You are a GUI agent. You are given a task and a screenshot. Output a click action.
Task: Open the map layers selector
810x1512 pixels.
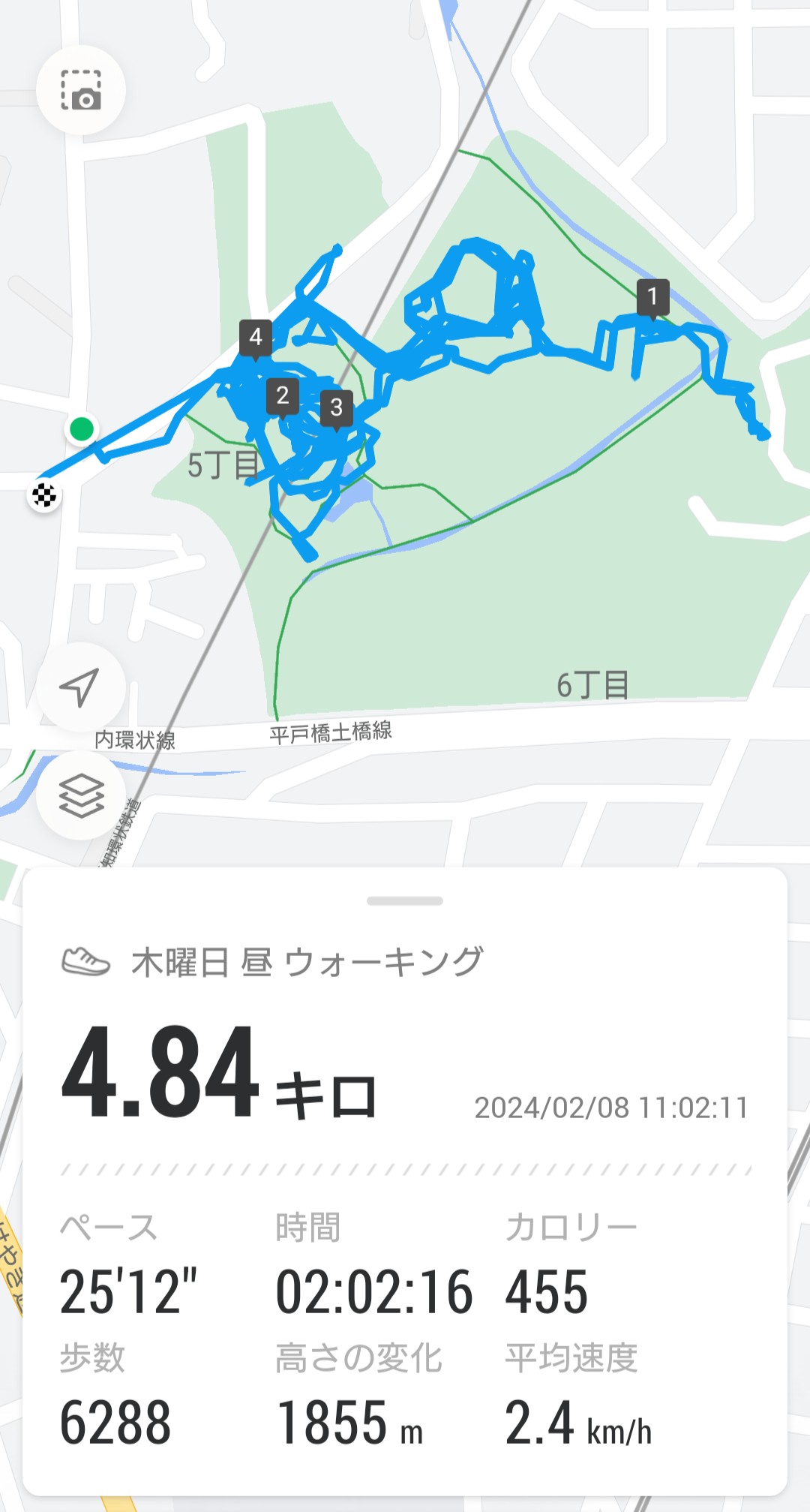point(80,795)
